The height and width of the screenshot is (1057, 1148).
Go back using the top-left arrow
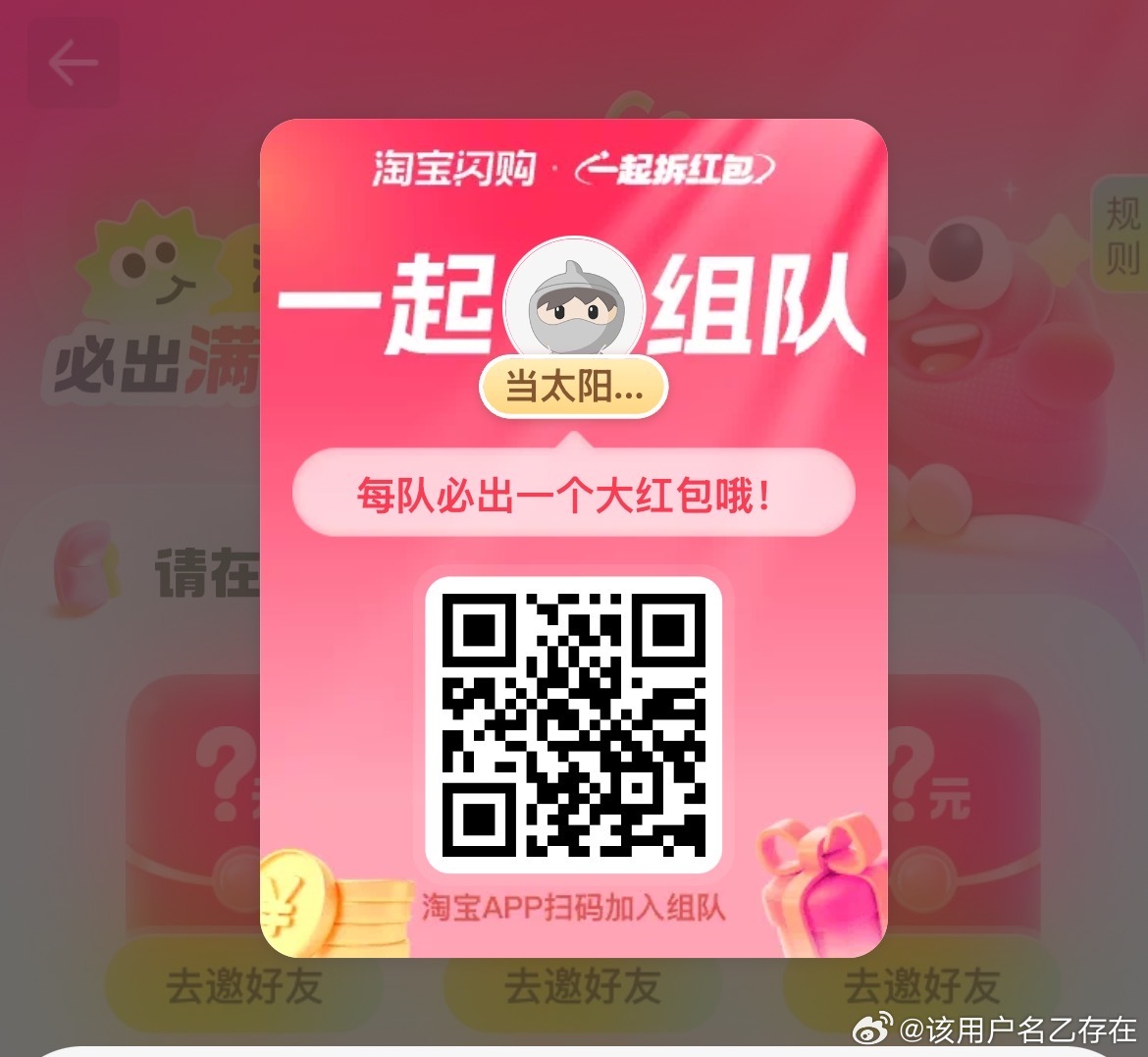tap(73, 65)
